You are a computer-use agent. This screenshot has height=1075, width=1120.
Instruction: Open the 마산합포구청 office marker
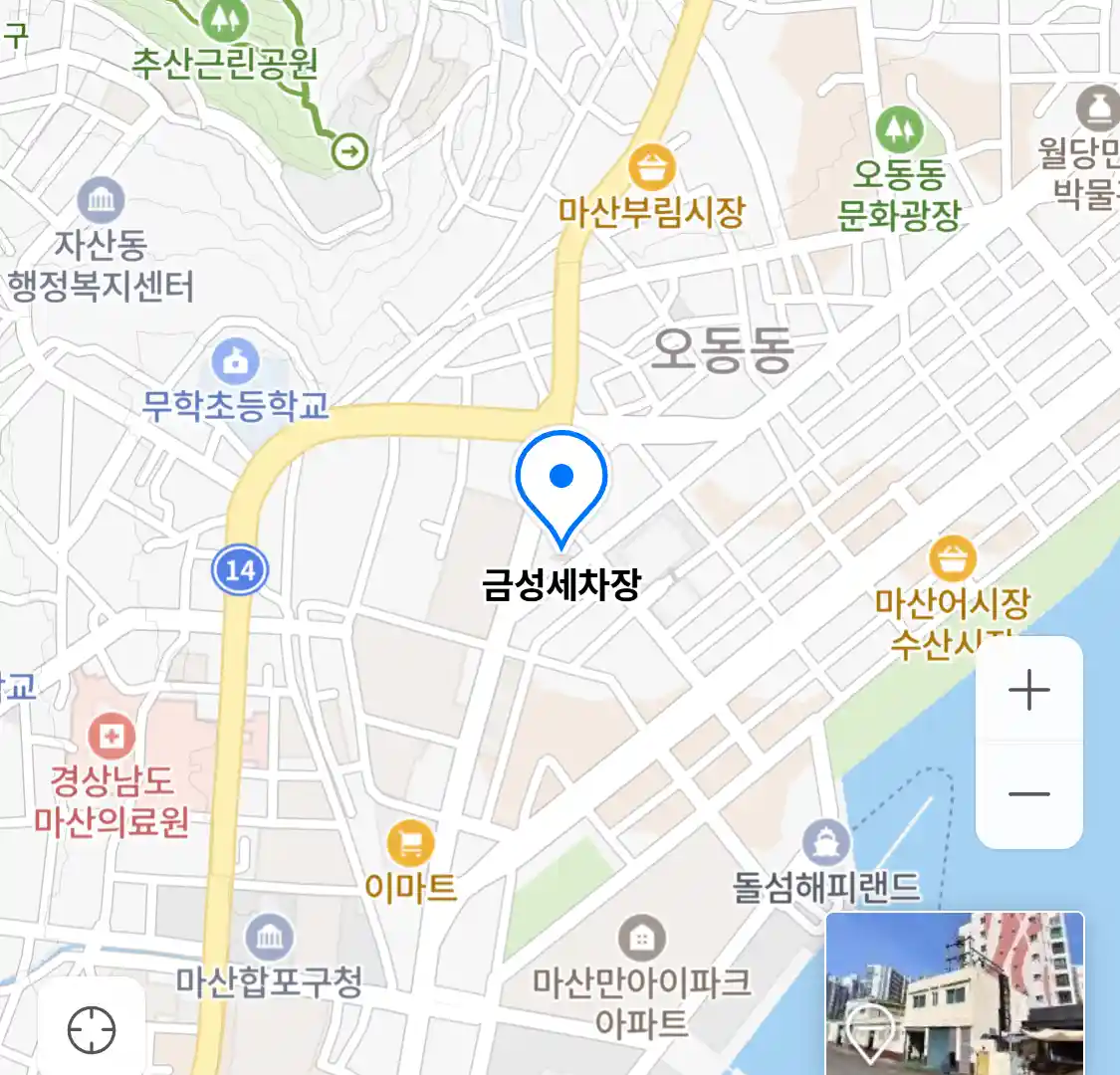point(269,938)
